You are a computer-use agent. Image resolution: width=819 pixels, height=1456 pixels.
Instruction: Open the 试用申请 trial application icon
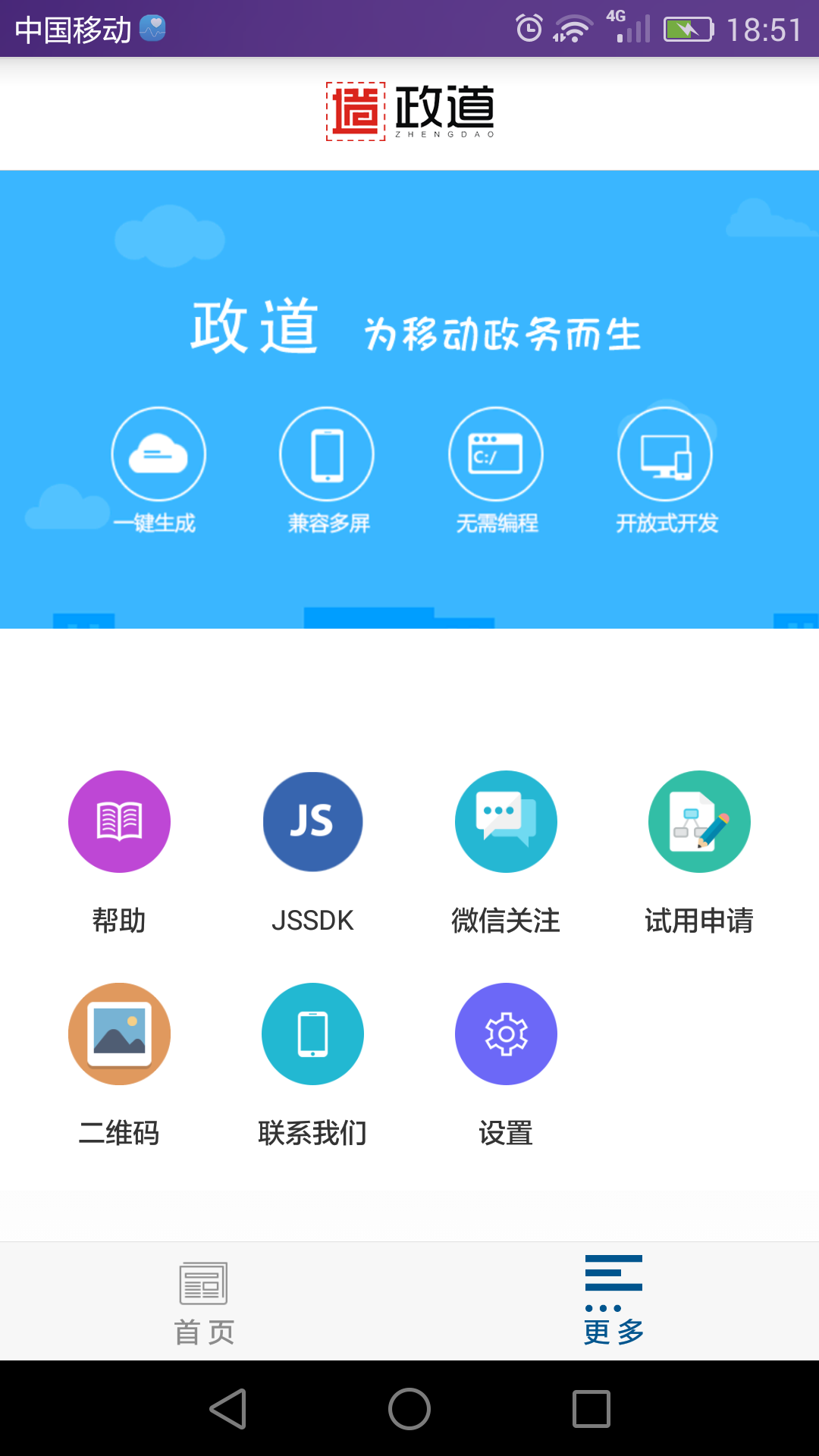pyautogui.click(x=699, y=821)
